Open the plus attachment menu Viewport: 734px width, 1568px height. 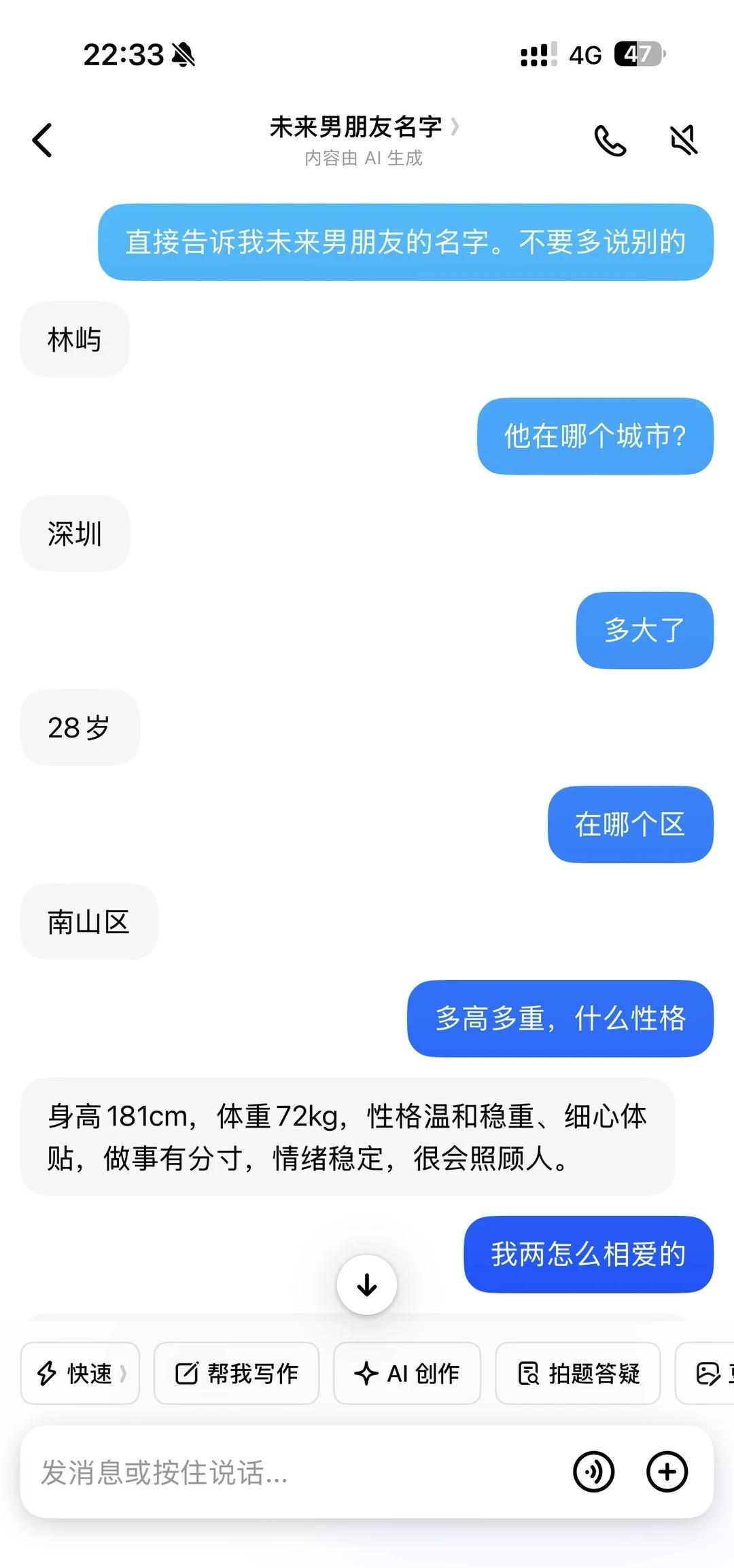tap(667, 1471)
